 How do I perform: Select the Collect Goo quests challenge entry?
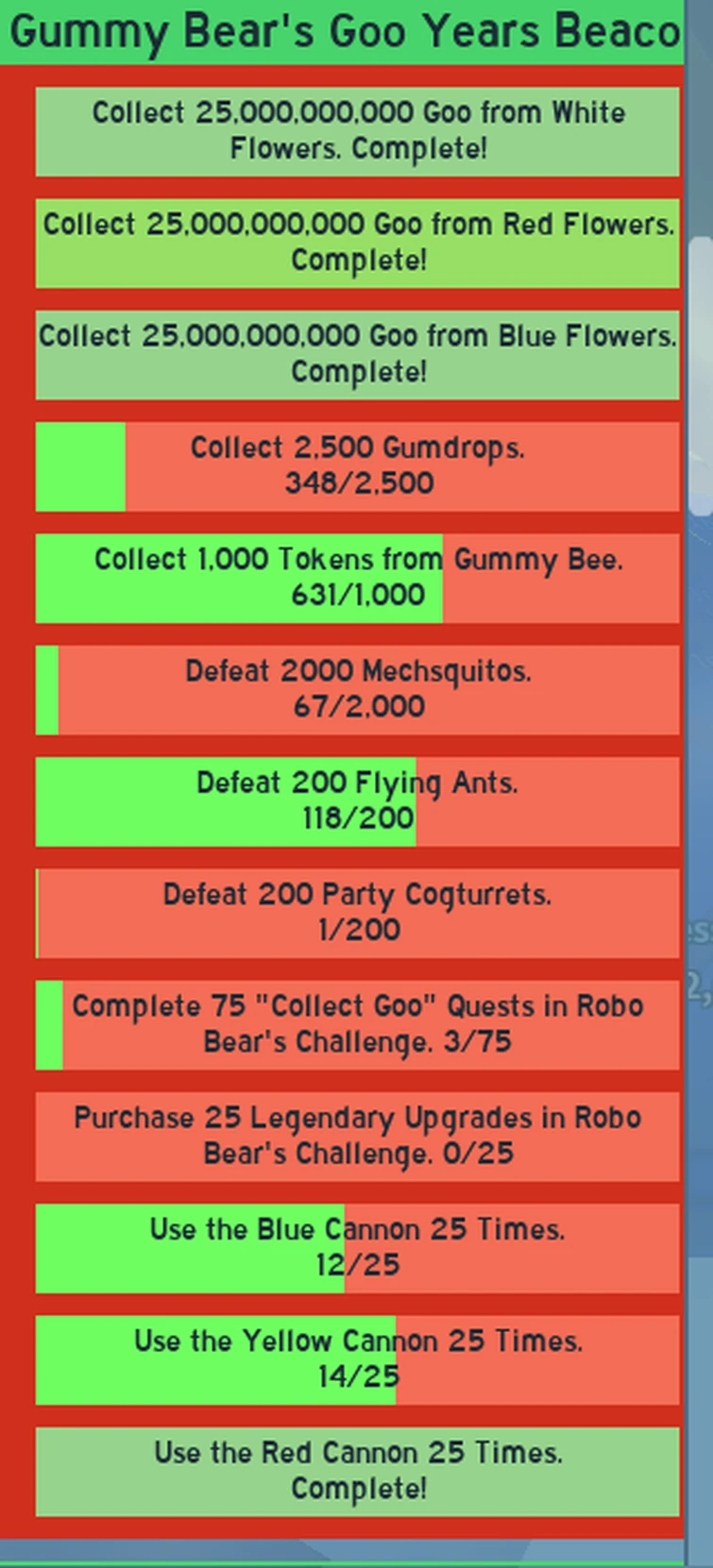(357, 1024)
